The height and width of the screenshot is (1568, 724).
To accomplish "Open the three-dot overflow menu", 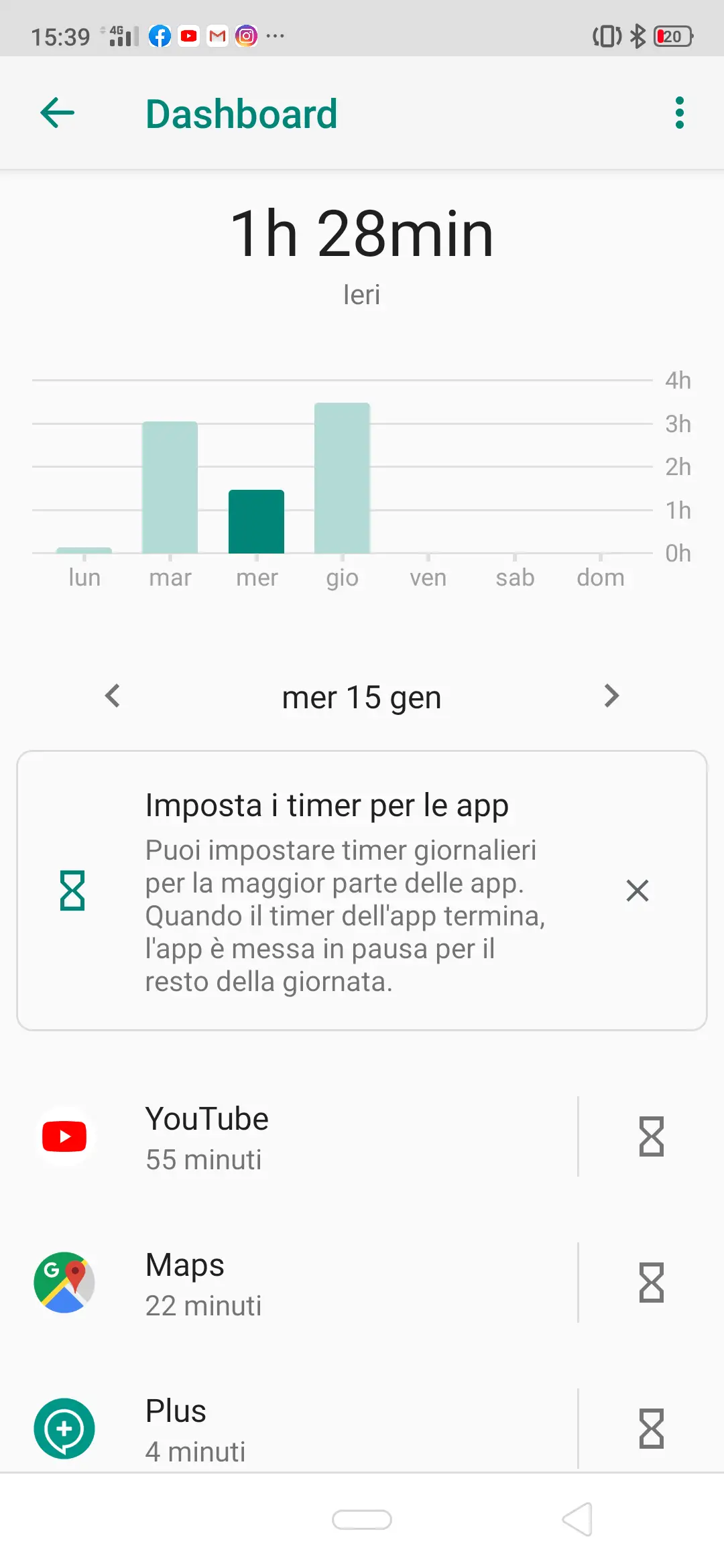I will click(x=679, y=113).
